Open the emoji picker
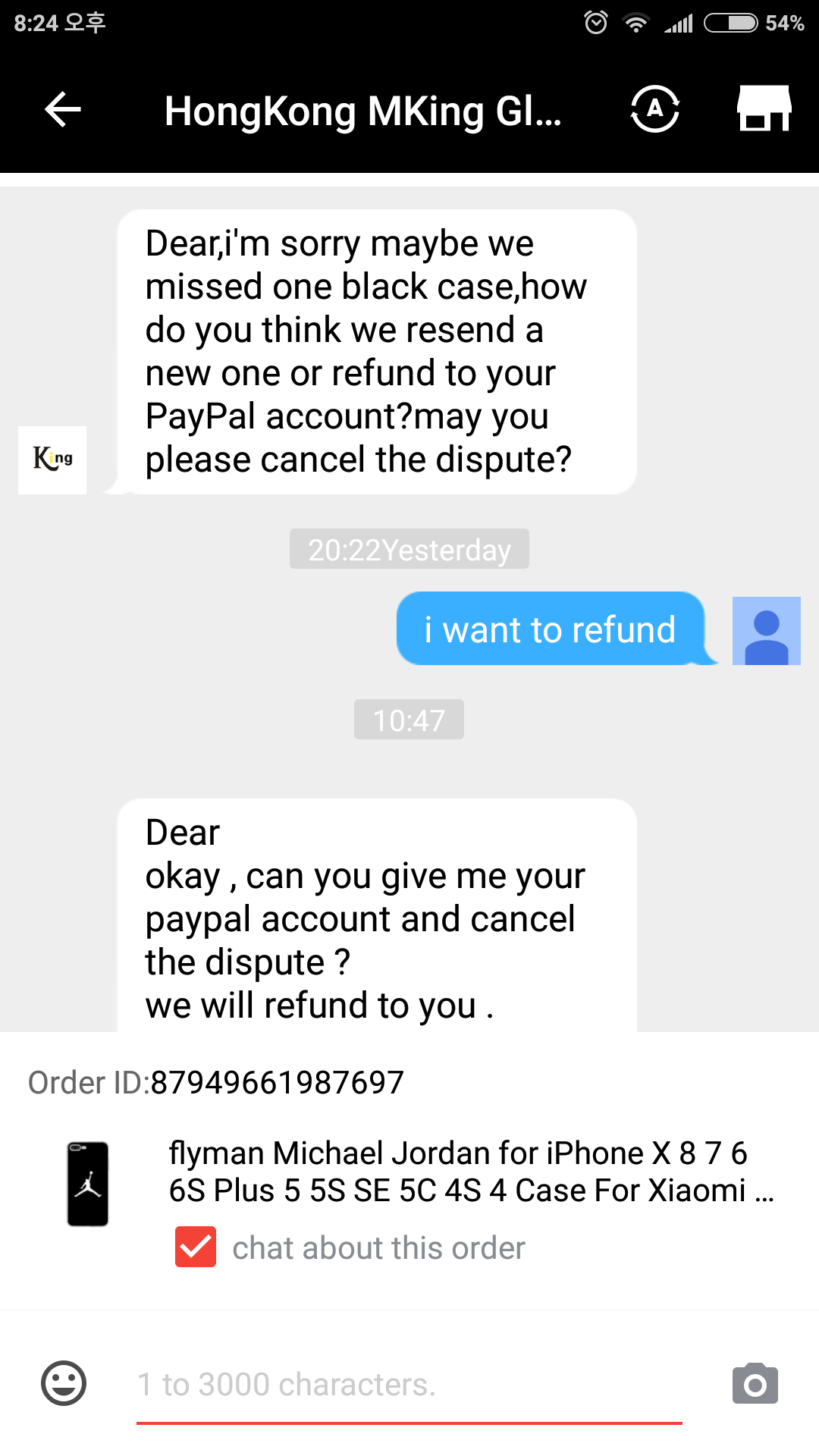This screenshot has width=819, height=1456. (x=64, y=1383)
